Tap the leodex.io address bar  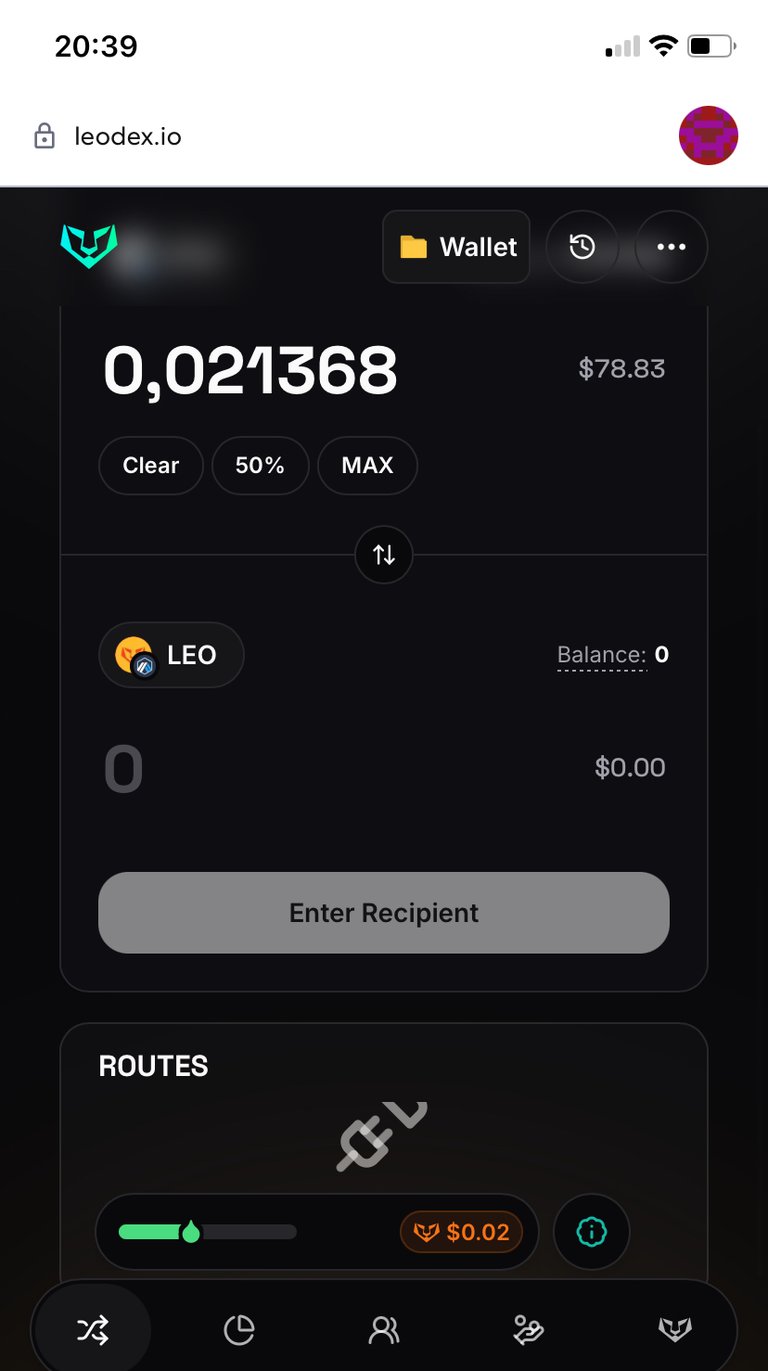click(128, 136)
